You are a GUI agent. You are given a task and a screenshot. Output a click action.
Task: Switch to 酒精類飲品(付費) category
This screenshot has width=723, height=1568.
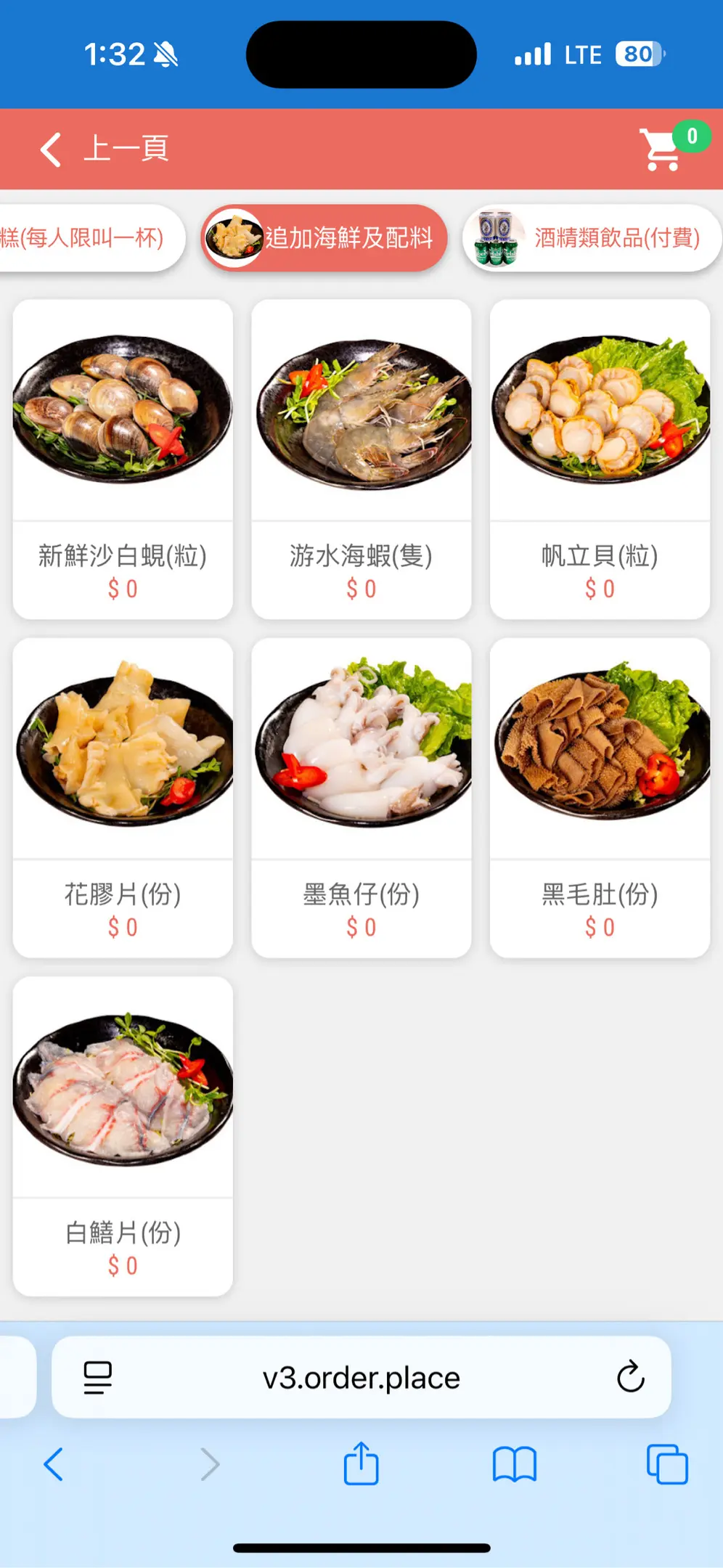tap(592, 238)
